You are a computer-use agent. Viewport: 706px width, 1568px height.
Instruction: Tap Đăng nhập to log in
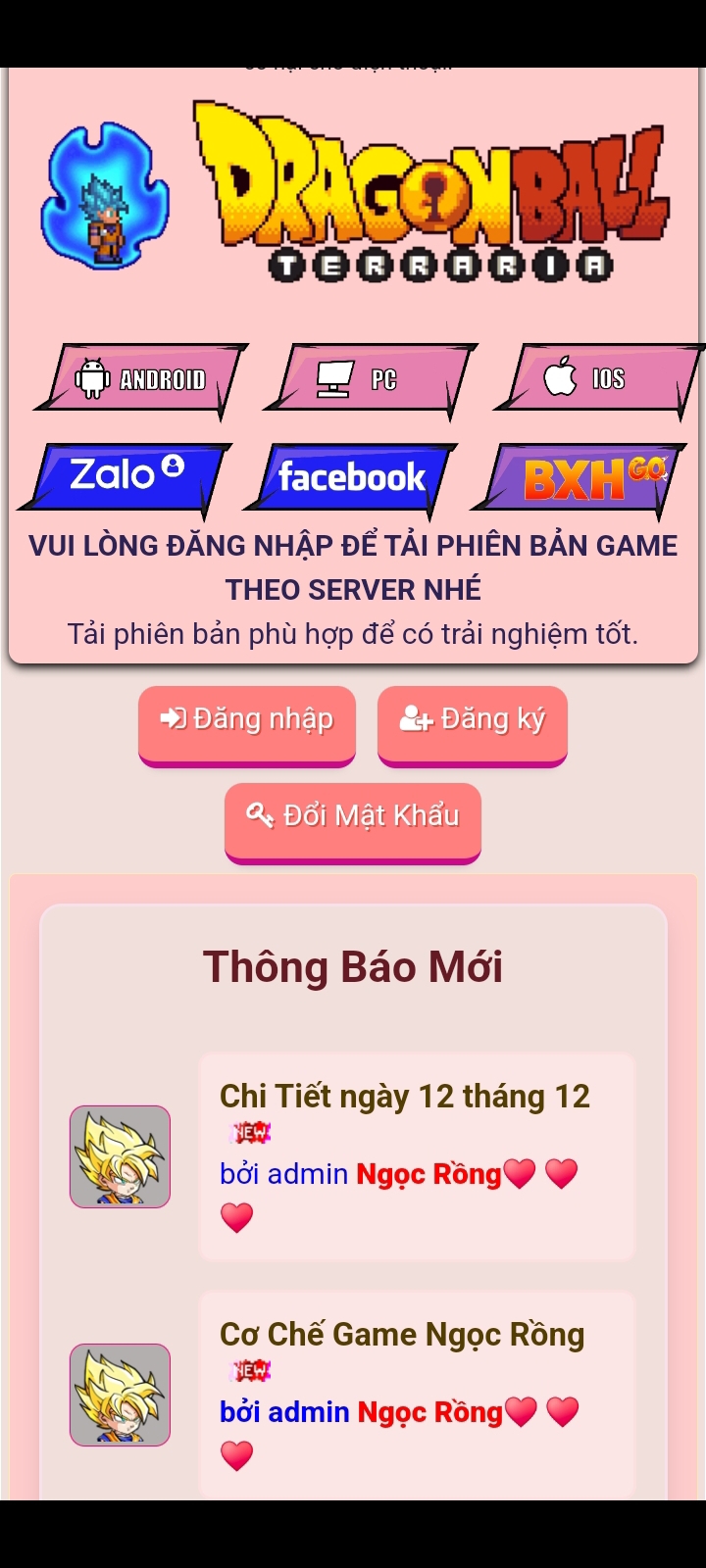pyautogui.click(x=247, y=724)
